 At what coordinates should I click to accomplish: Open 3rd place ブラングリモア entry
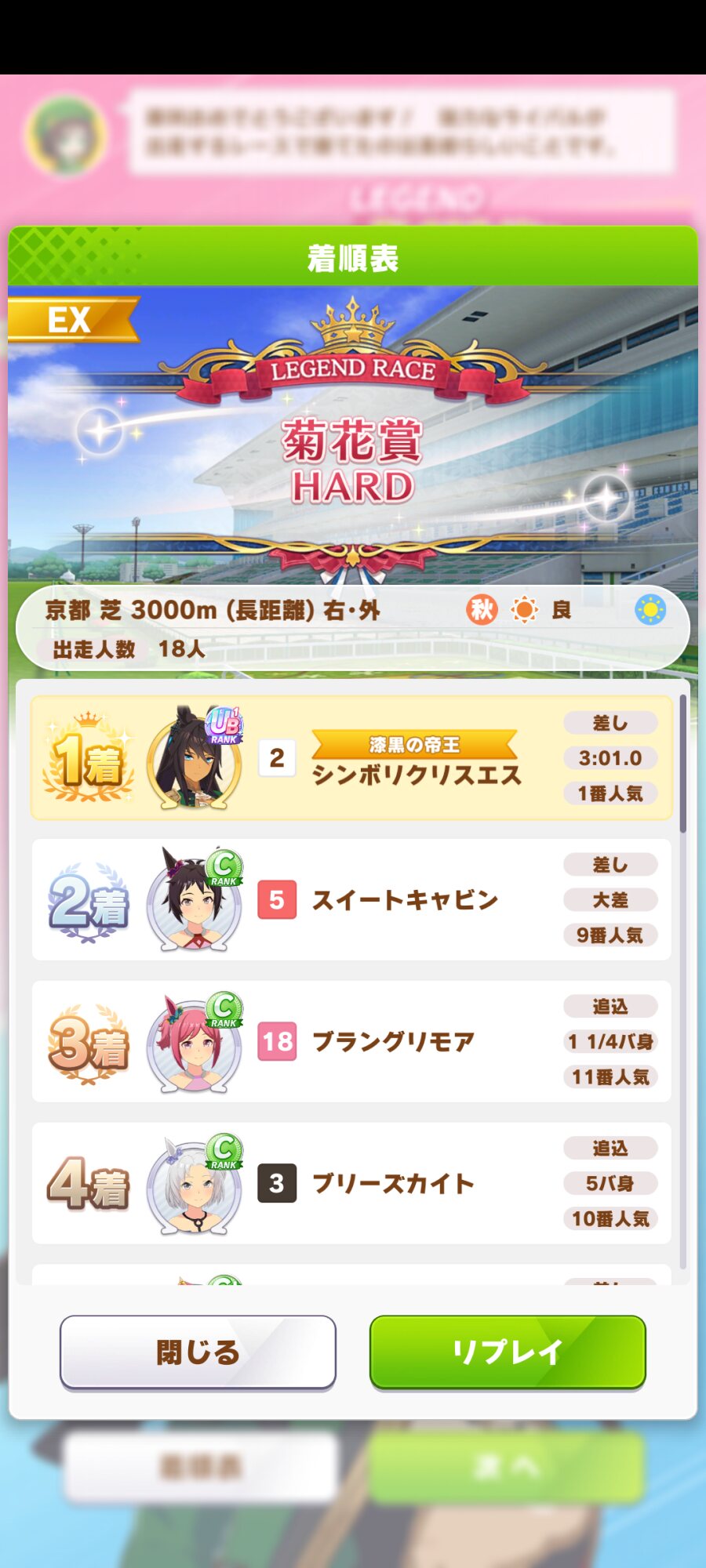pos(351,1042)
